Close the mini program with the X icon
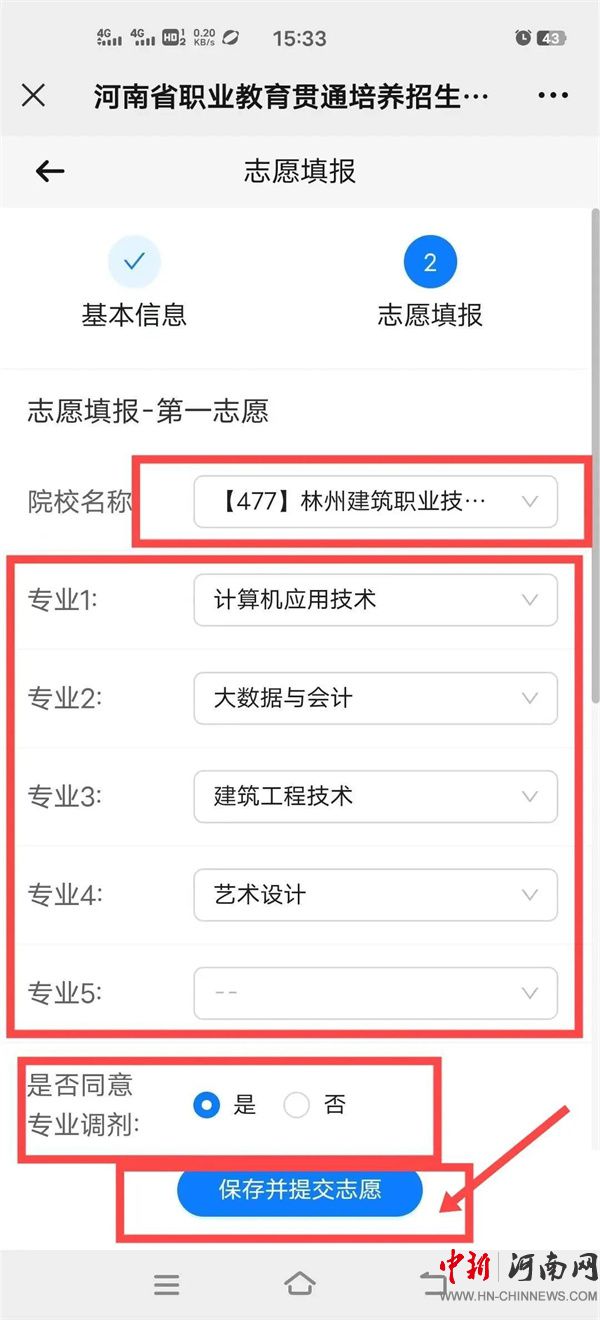600x1320 pixels. pyautogui.click(x=33, y=96)
